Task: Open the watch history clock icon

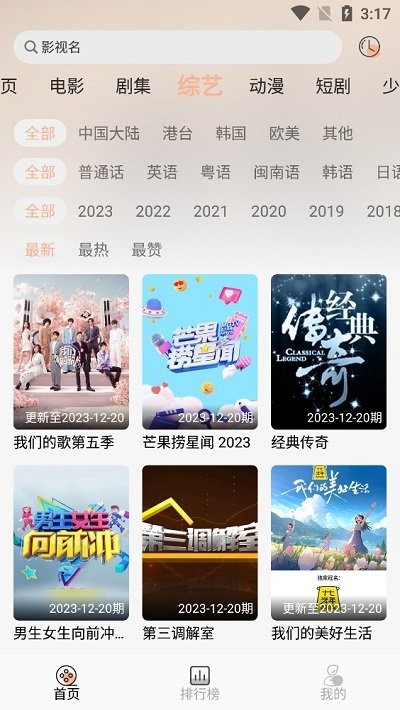Action: tap(369, 47)
